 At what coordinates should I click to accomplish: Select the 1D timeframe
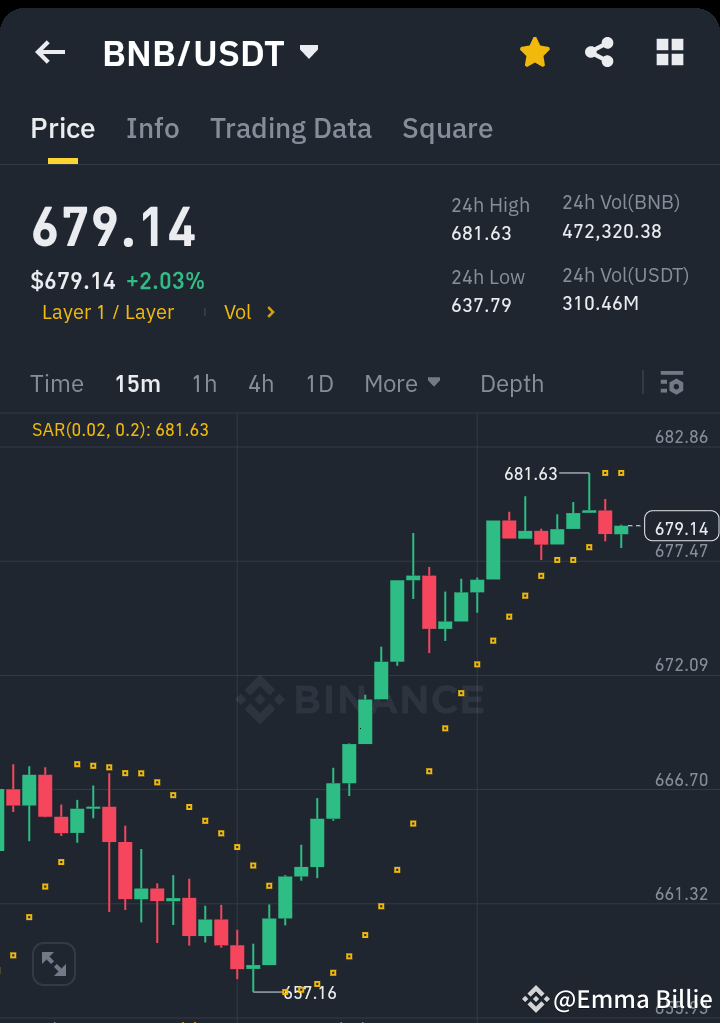point(319,383)
